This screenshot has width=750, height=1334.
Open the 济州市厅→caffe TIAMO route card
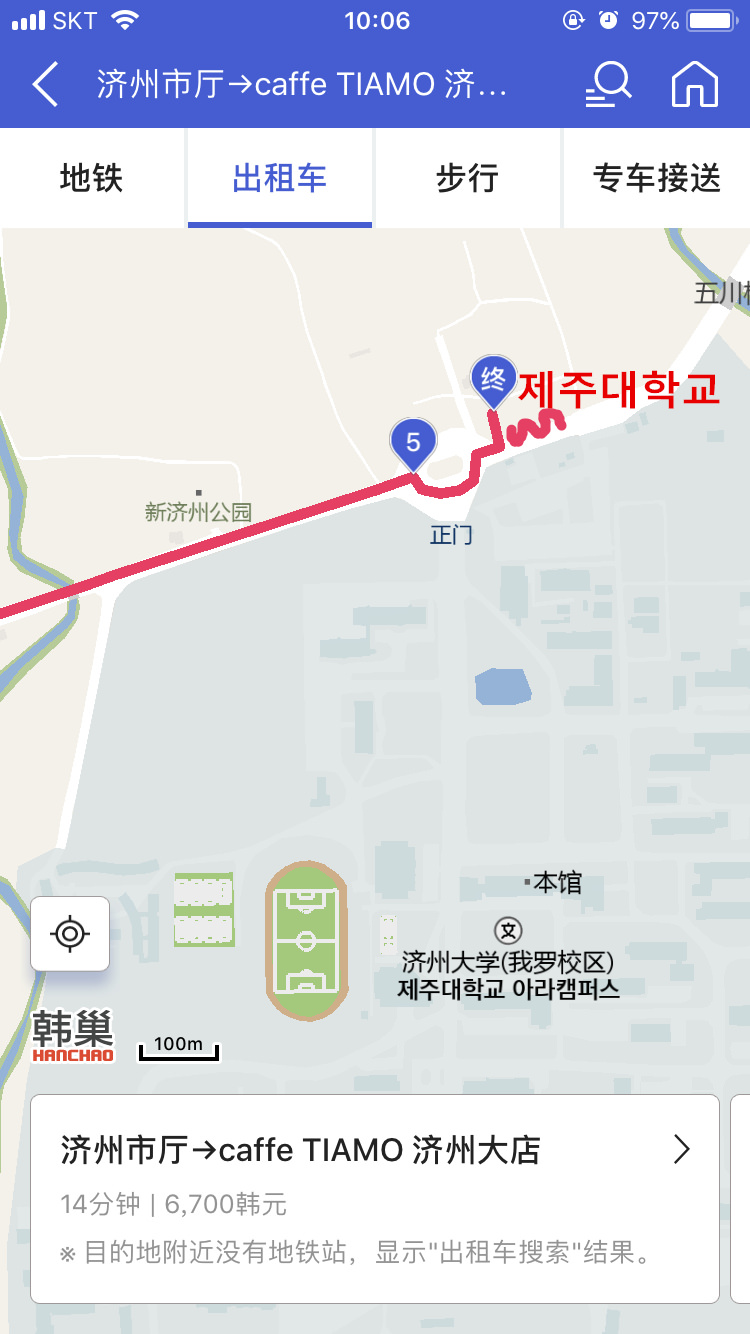pyautogui.click(x=375, y=1198)
